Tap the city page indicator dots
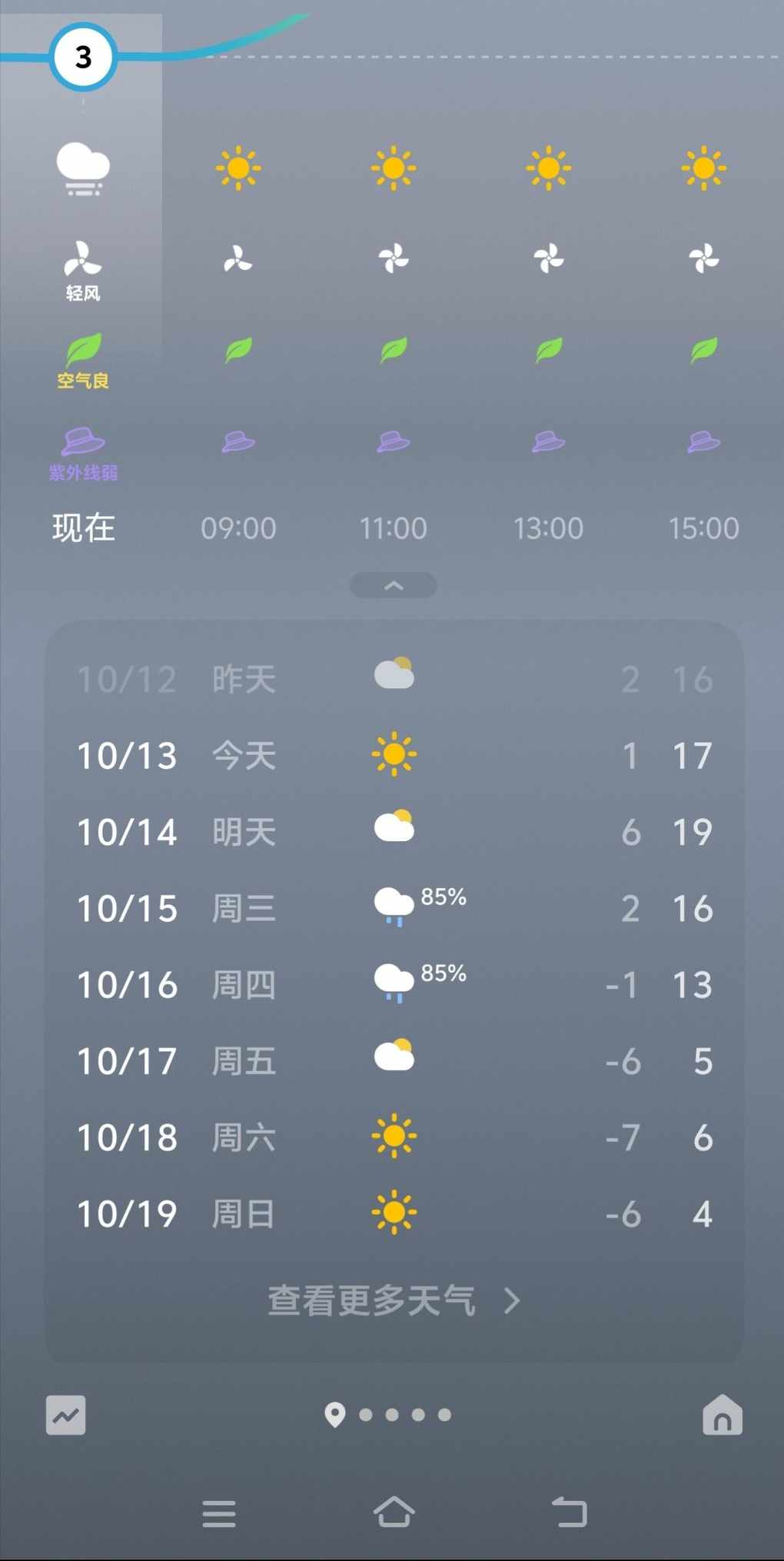784x1561 pixels. 390,1415
